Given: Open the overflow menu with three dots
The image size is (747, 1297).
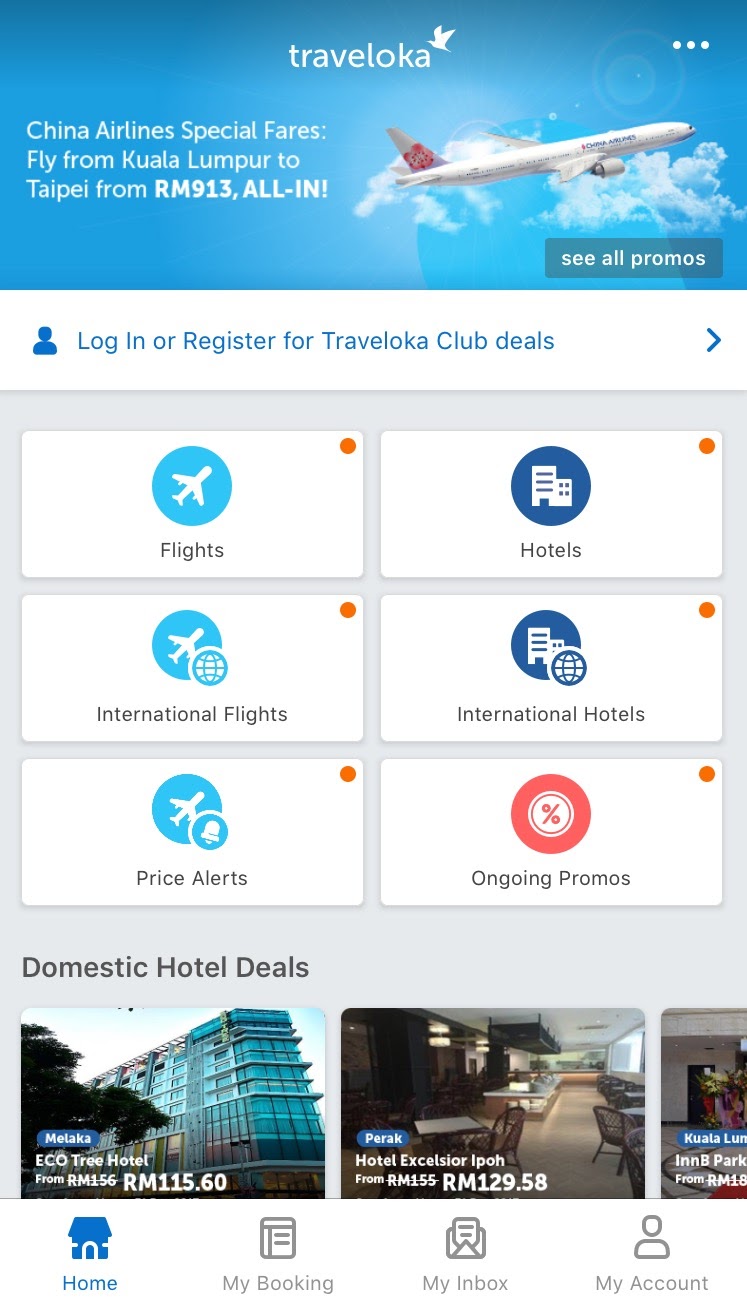Looking at the screenshot, I should pyautogui.click(x=690, y=45).
